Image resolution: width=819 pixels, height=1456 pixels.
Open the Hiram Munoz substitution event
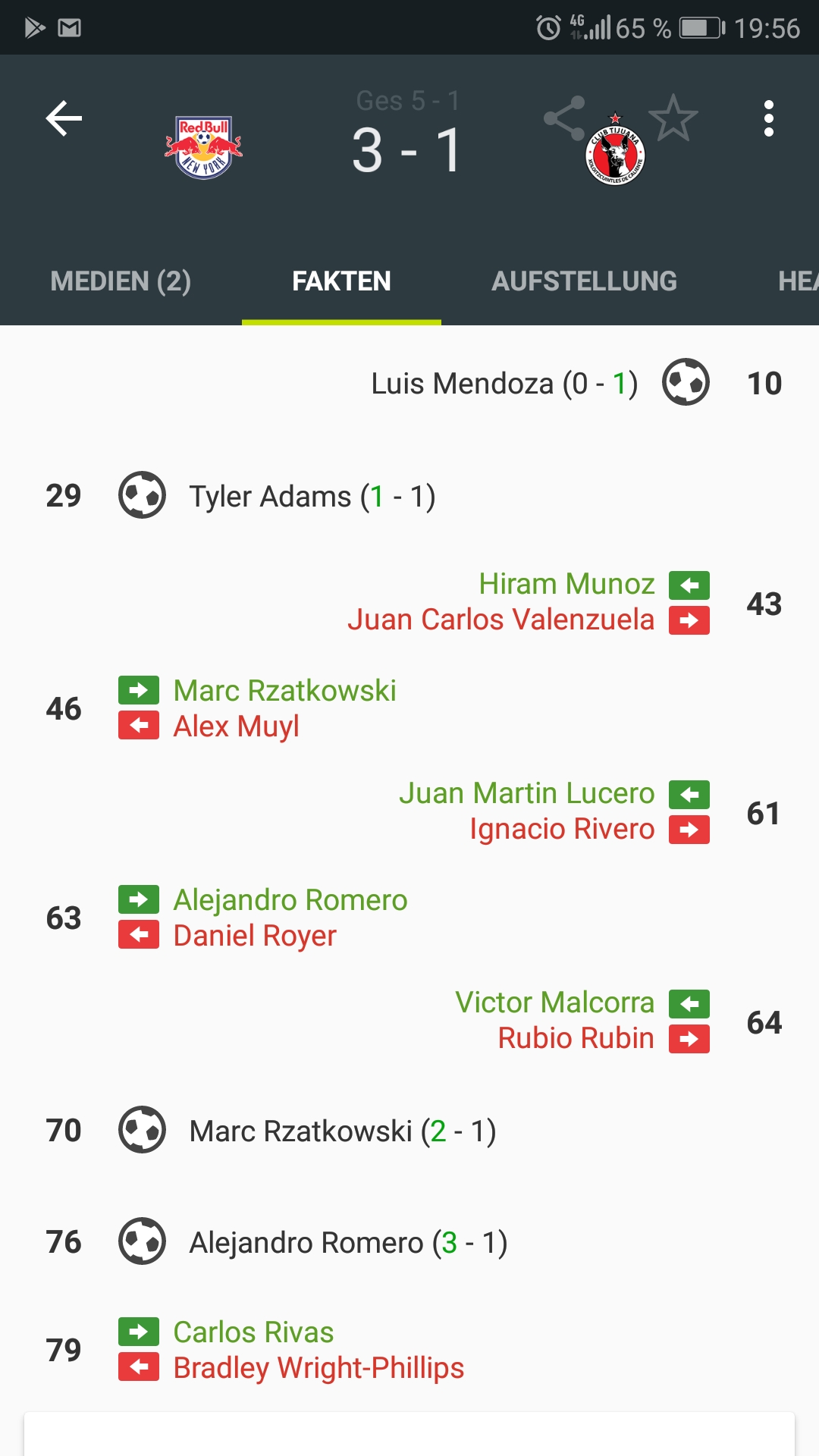point(409,603)
